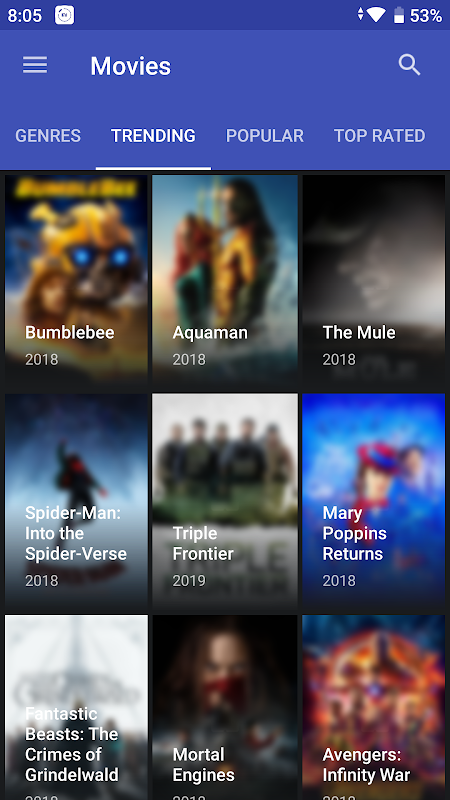Image resolution: width=450 pixels, height=800 pixels.
Task: Go to the Top Rated tab
Action: point(380,136)
